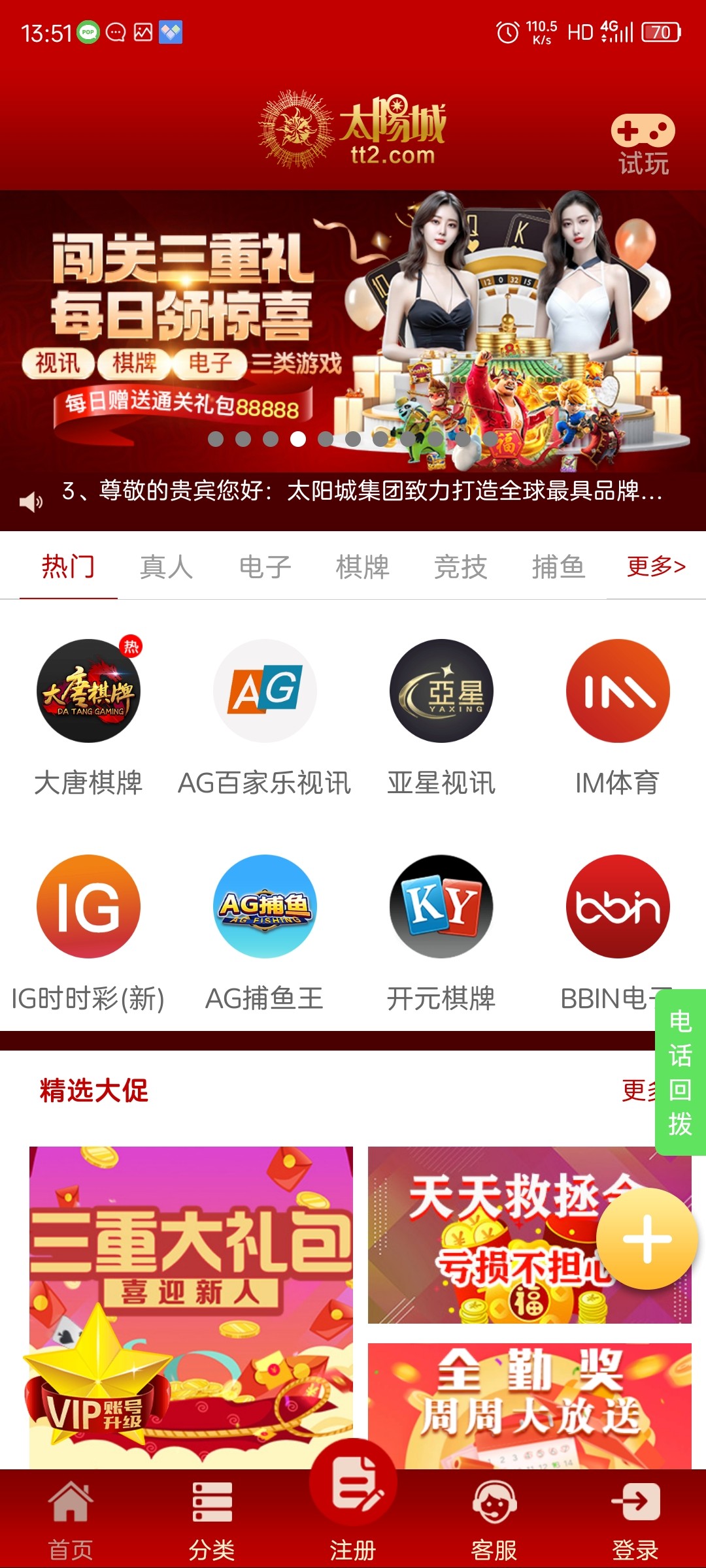Select the AG捕鱼王 fishing game

pyautogui.click(x=265, y=908)
